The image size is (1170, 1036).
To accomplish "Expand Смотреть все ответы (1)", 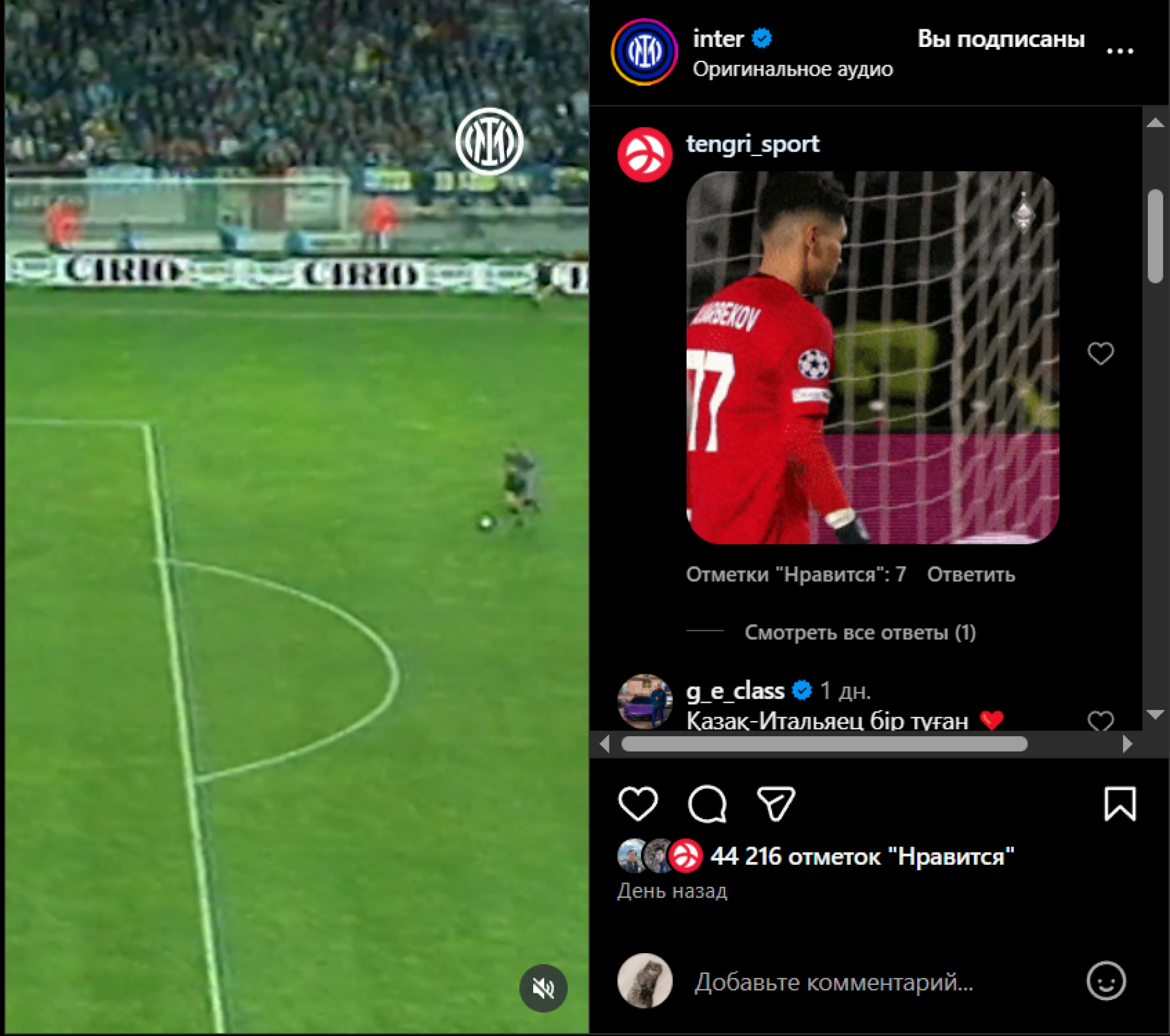I will 859,633.
